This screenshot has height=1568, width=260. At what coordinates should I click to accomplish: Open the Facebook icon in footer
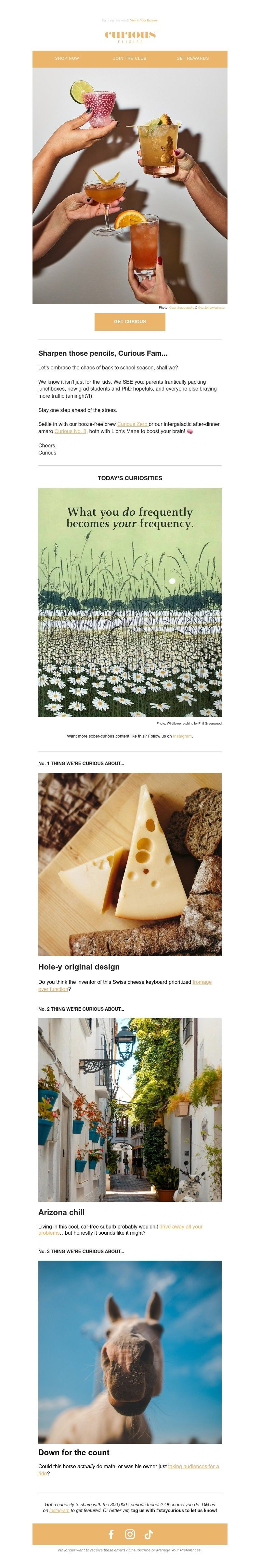(111, 1535)
